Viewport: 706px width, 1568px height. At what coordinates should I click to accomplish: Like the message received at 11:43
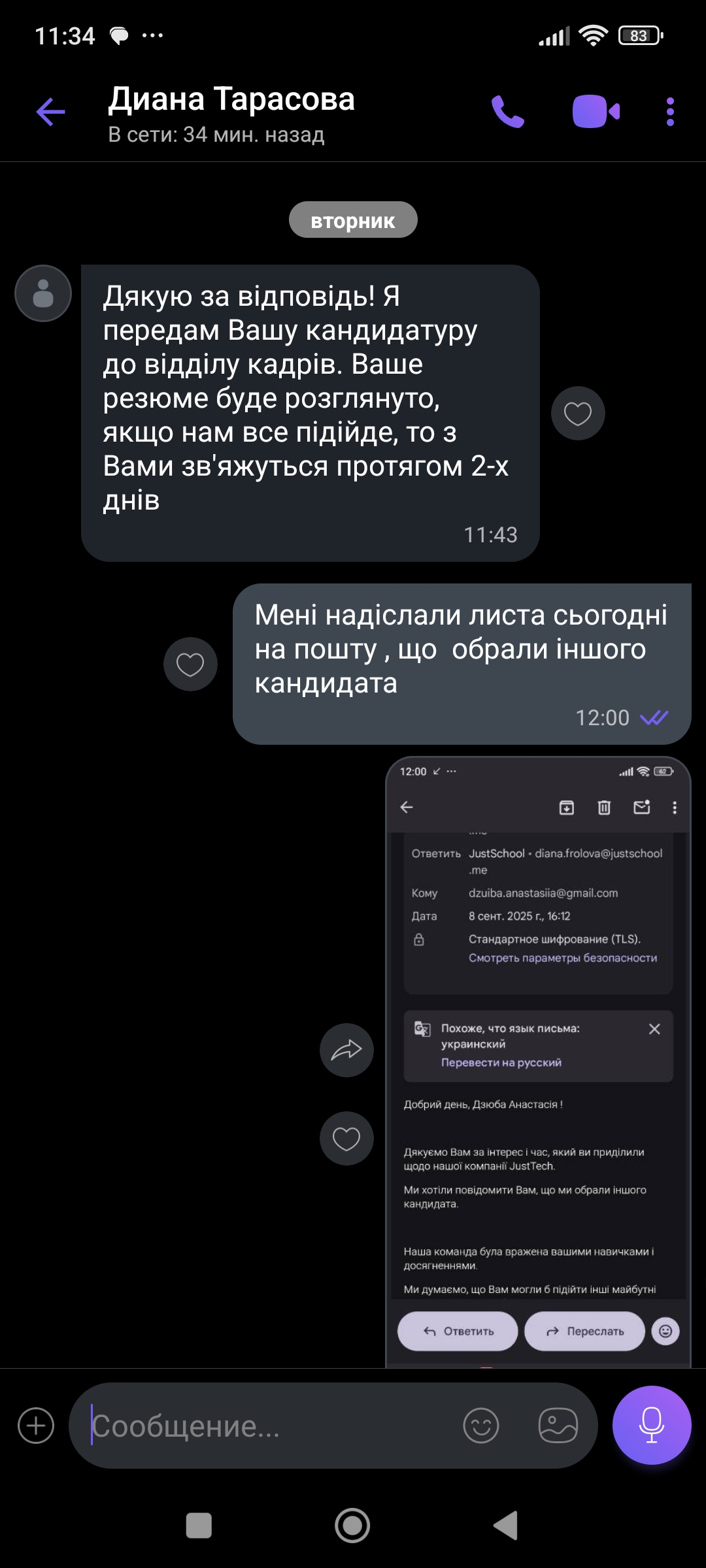point(578,413)
